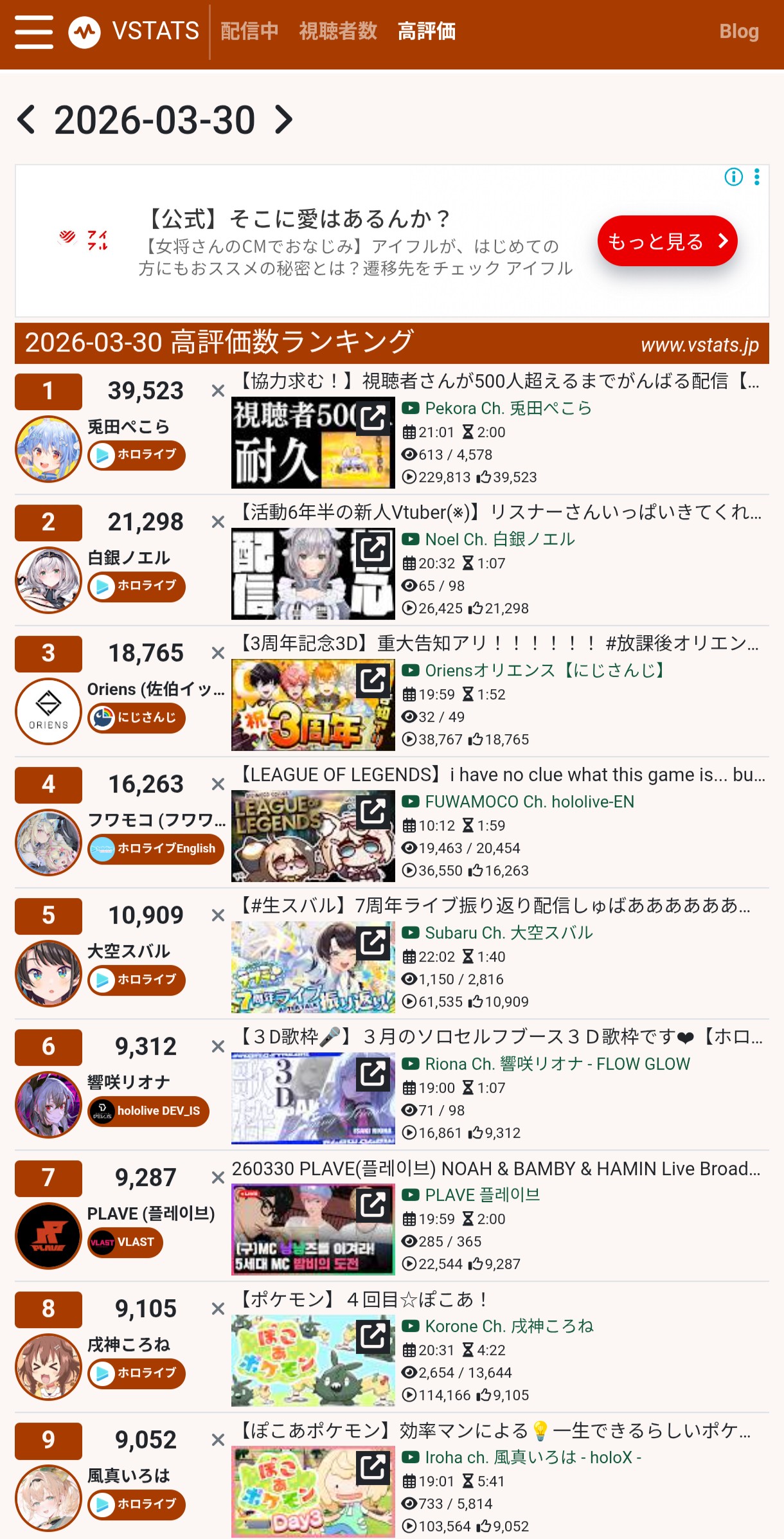Viewport: 784px width, 1539px height.
Task: Open 風真いろは's profile avatar
Action: (48, 1498)
